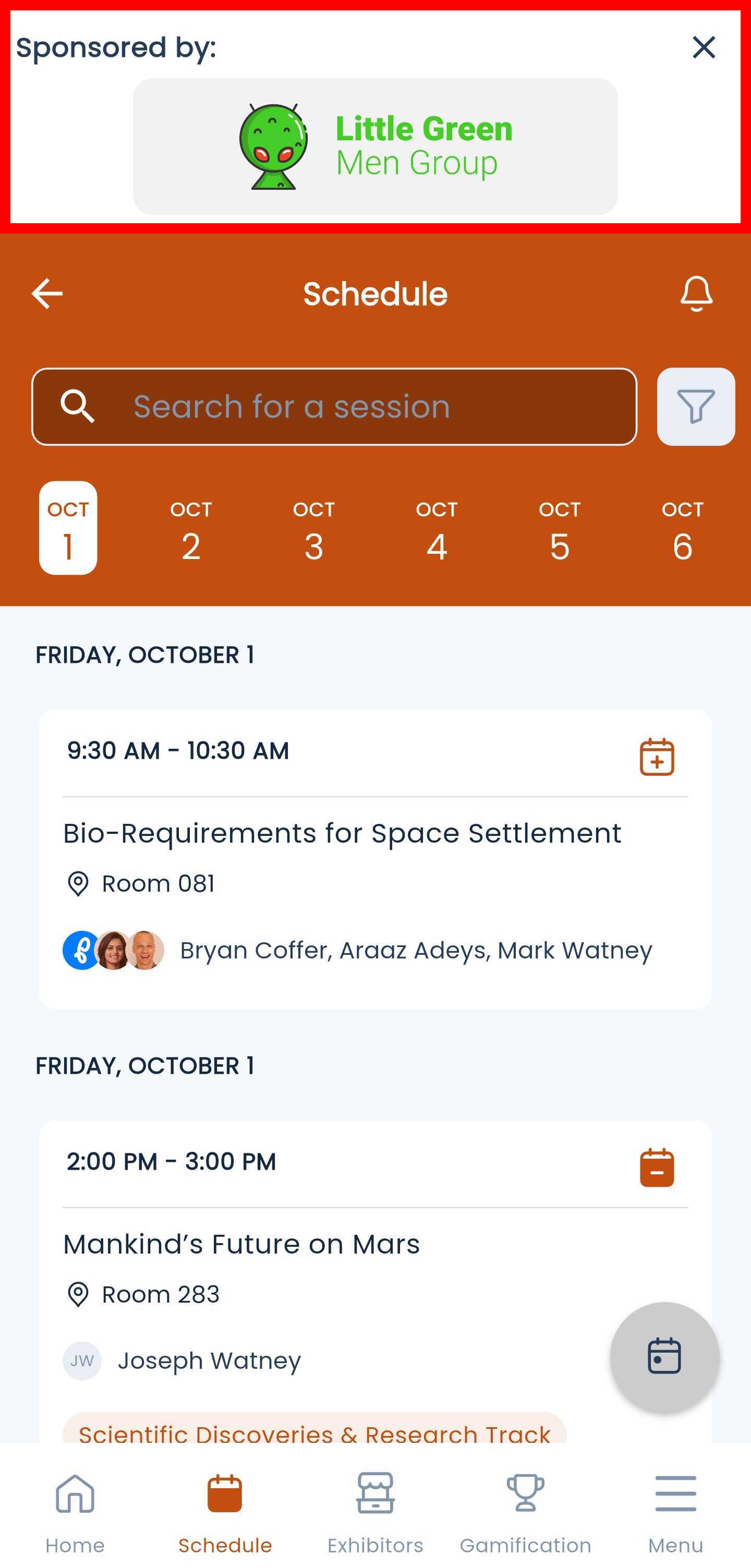Open the Little Green Men Group sponsor
The height and width of the screenshot is (1568, 751).
pos(375,146)
